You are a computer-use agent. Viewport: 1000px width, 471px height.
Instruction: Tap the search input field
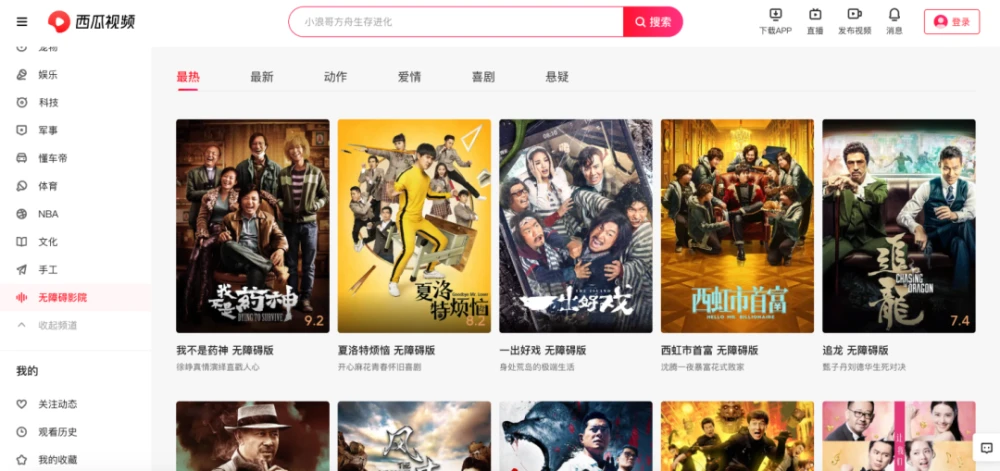coord(455,21)
